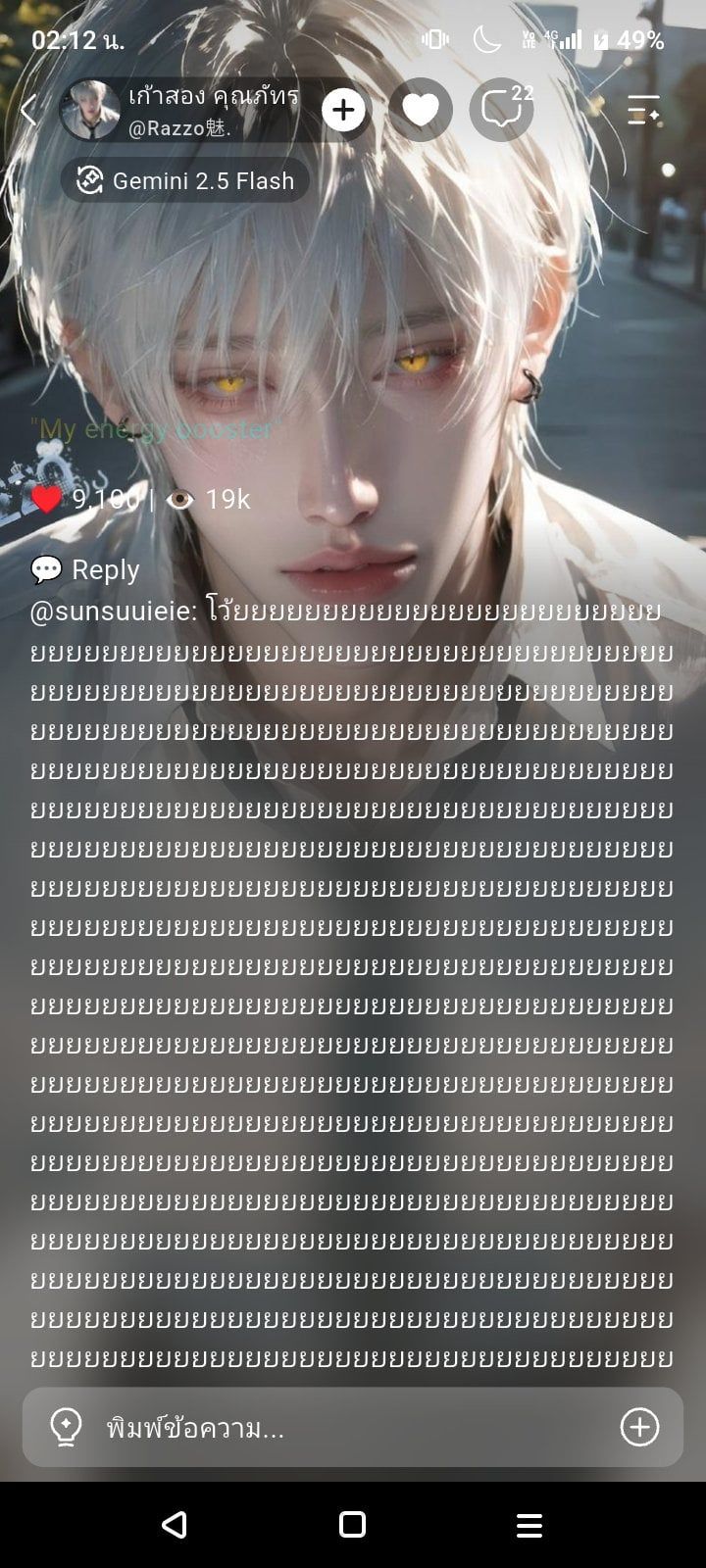This screenshot has width=706, height=1568.
Task: Tap the Gemini 2.5 Flash model chip
Action: pos(185,180)
